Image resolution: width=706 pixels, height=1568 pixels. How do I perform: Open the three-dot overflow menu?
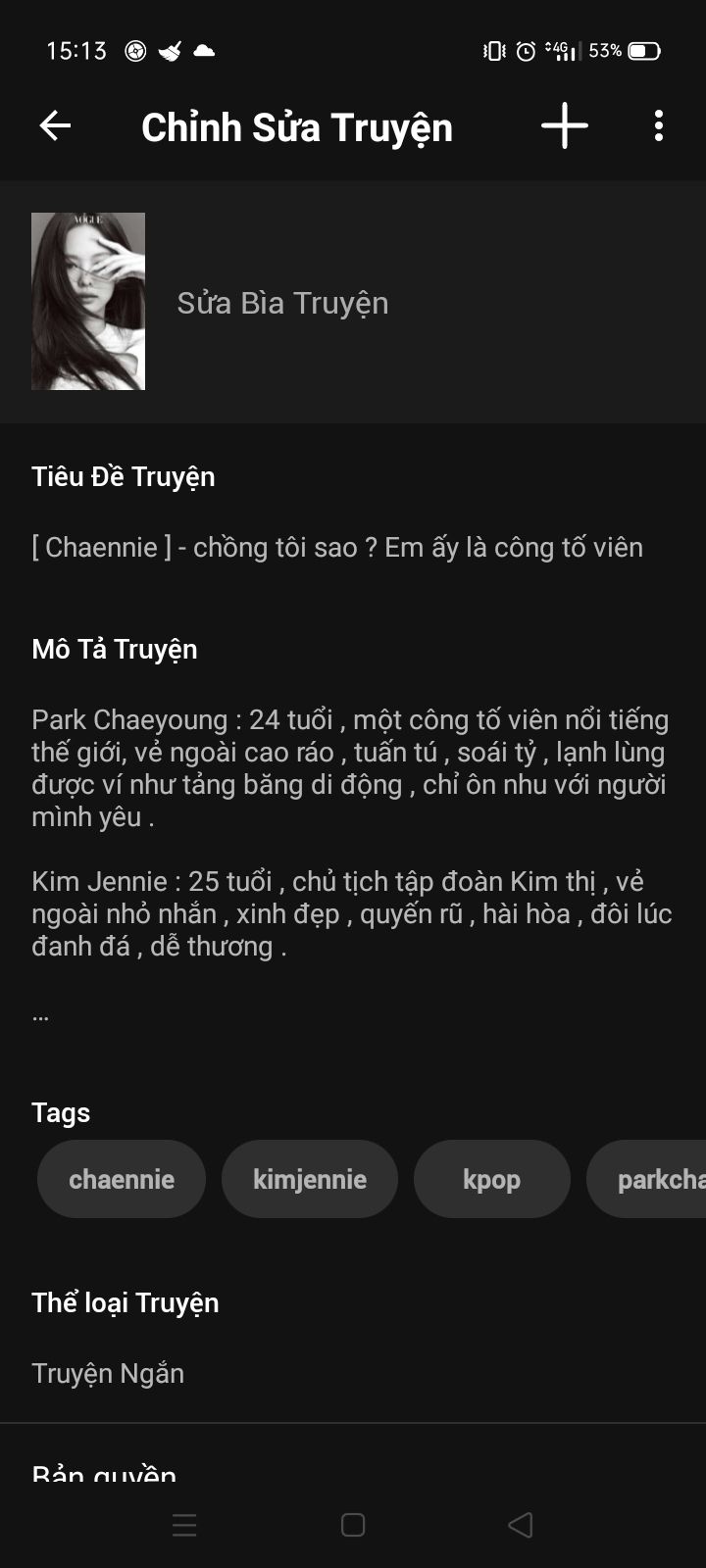pos(659,125)
